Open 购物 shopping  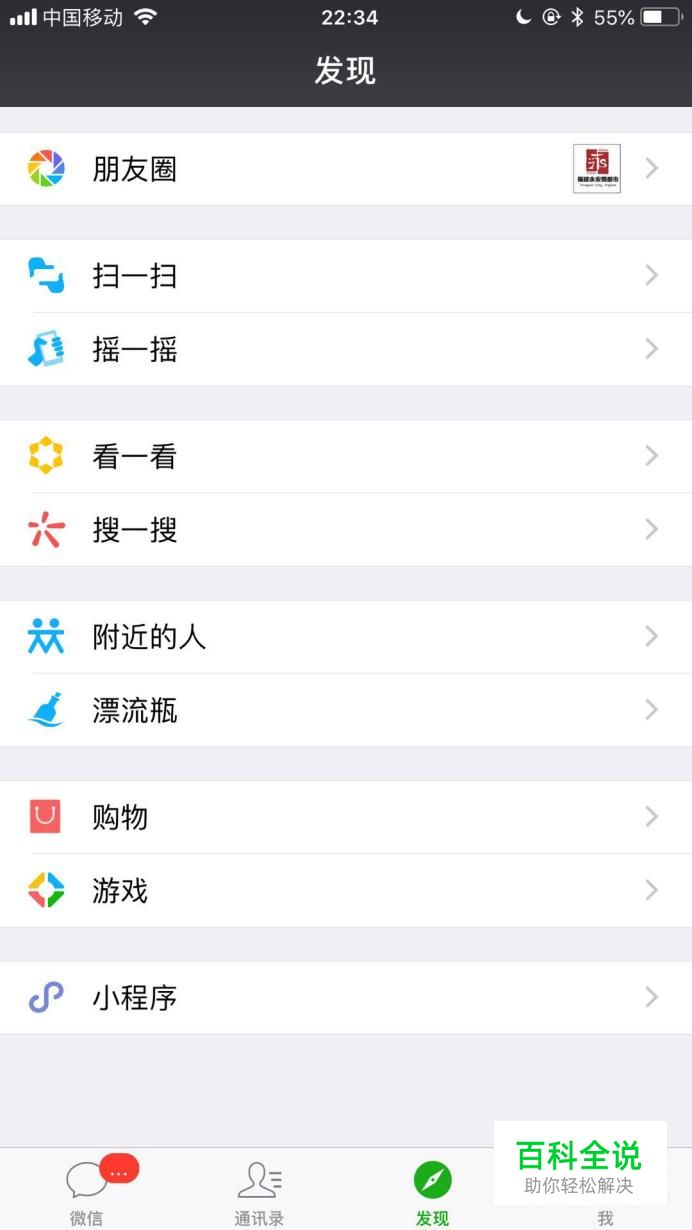[x=346, y=817]
